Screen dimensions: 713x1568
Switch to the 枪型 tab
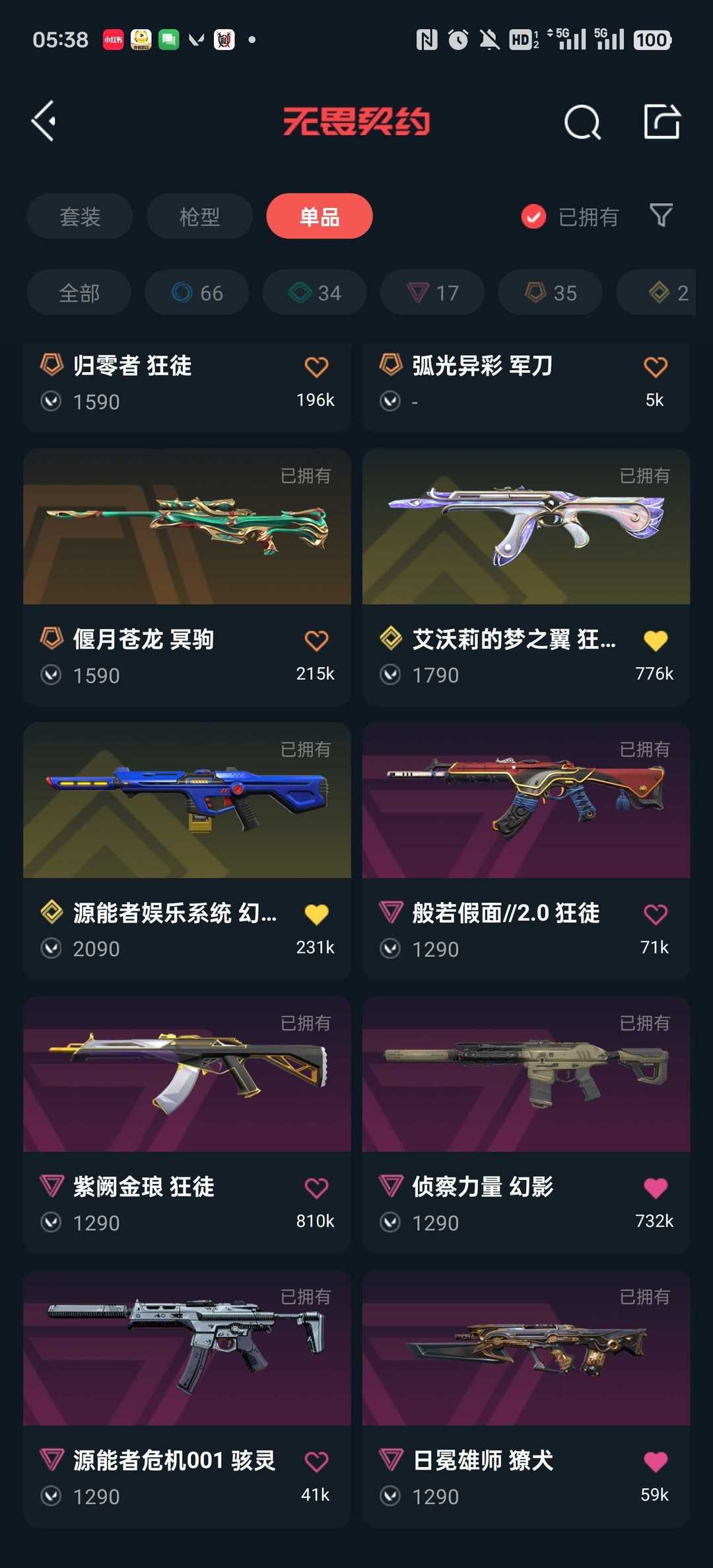[x=199, y=216]
